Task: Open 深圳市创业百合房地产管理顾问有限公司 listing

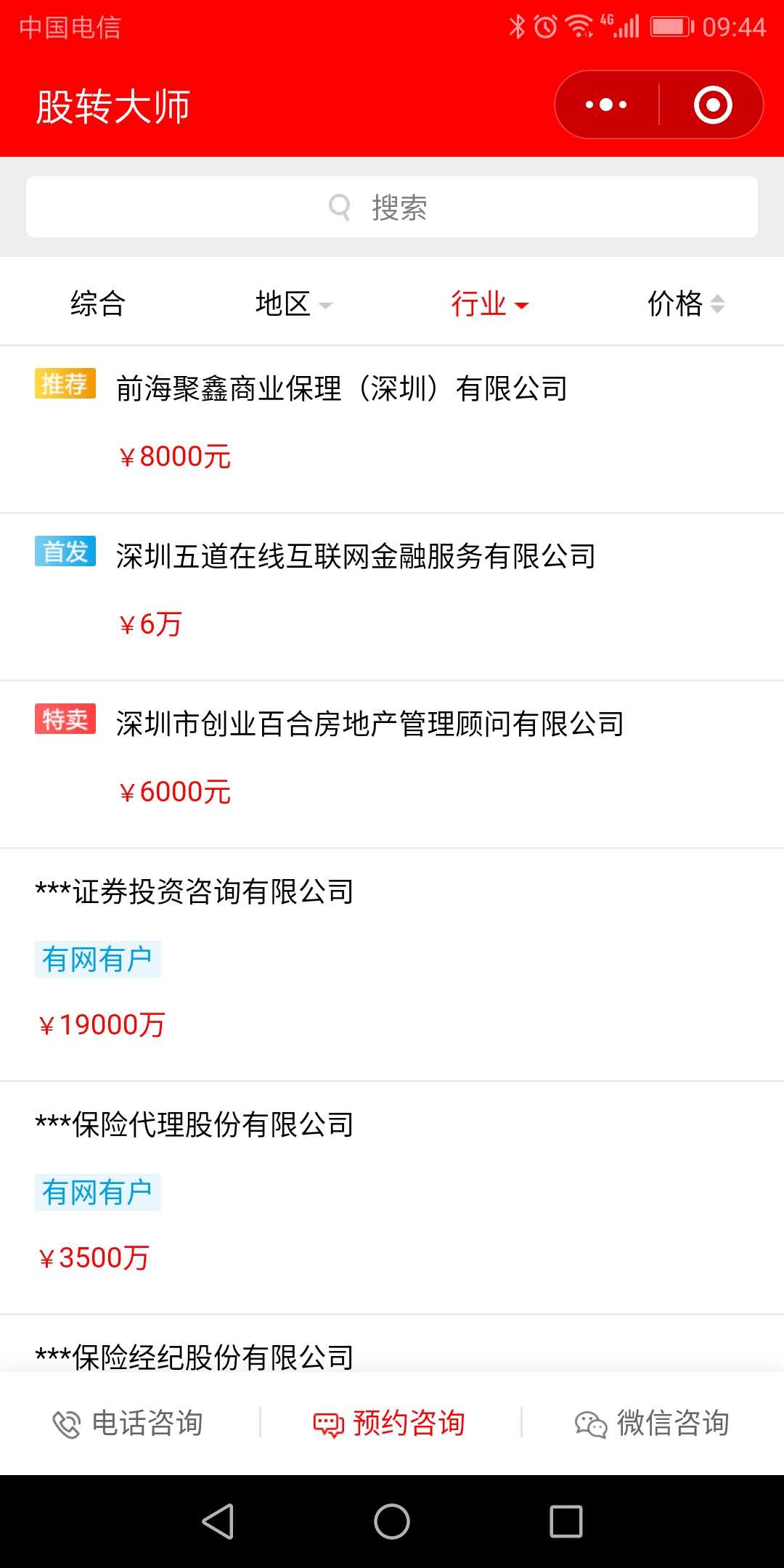Action: [x=392, y=764]
